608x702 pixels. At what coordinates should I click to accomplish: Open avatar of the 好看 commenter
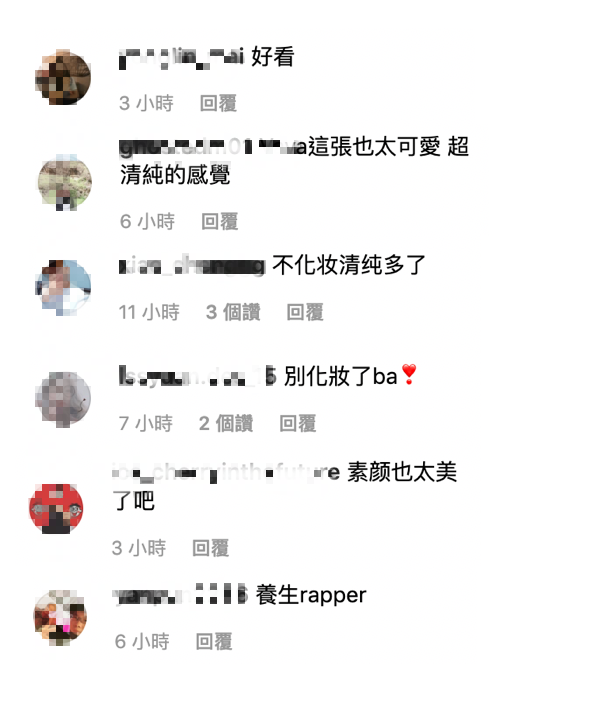pos(64,76)
